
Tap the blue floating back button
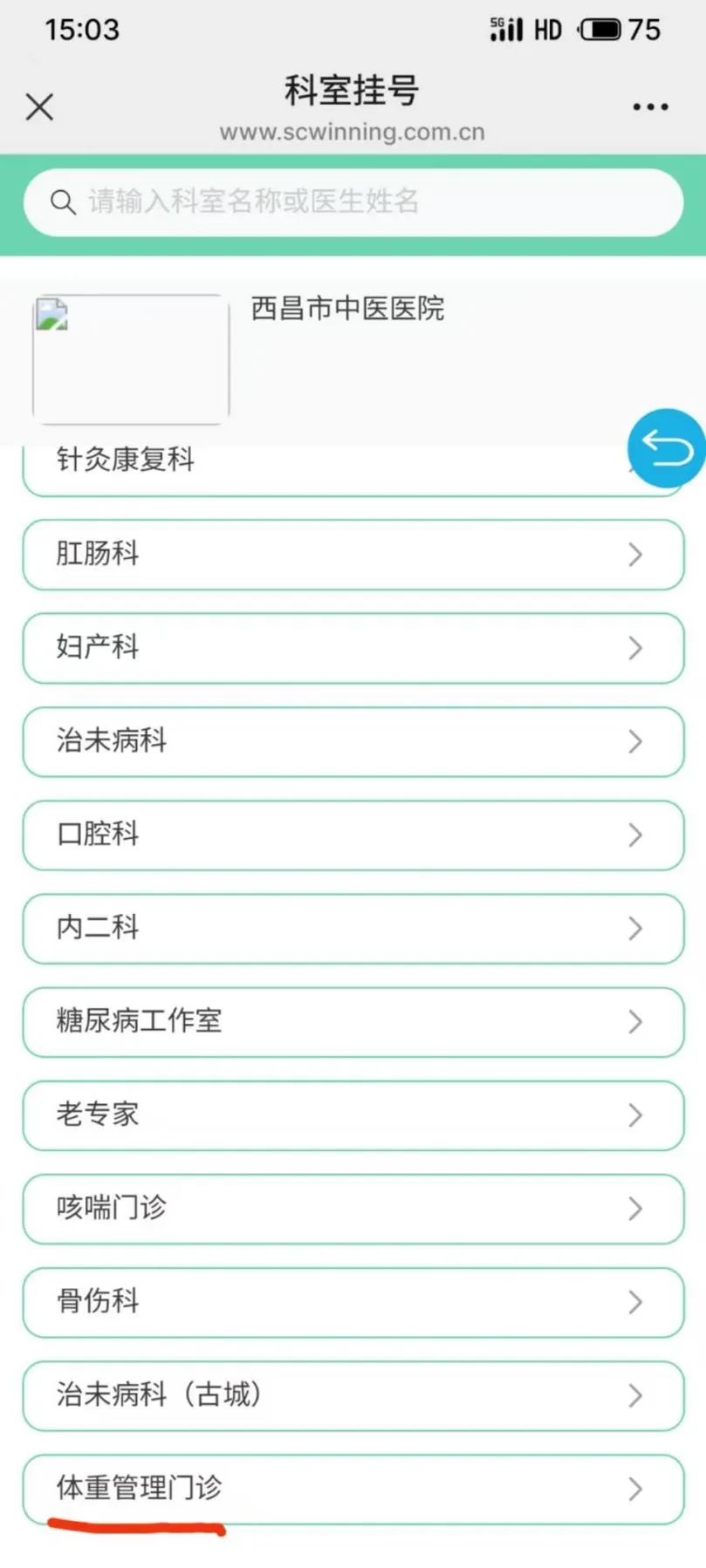[x=666, y=448]
